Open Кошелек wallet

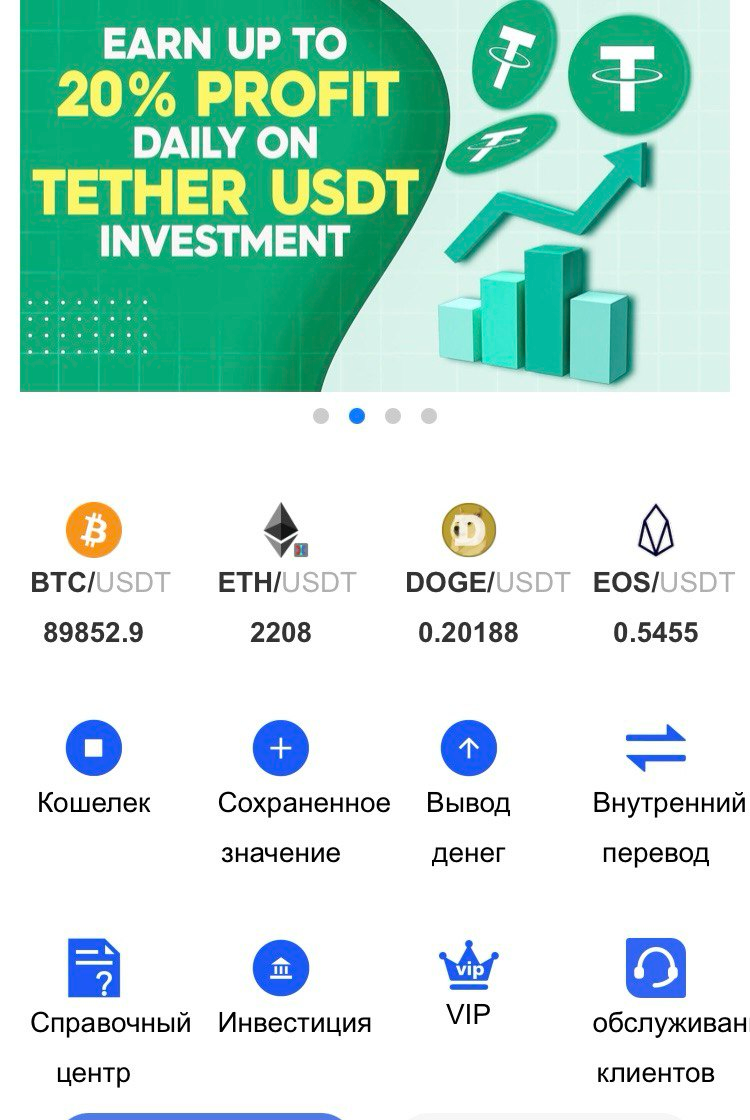point(94,749)
